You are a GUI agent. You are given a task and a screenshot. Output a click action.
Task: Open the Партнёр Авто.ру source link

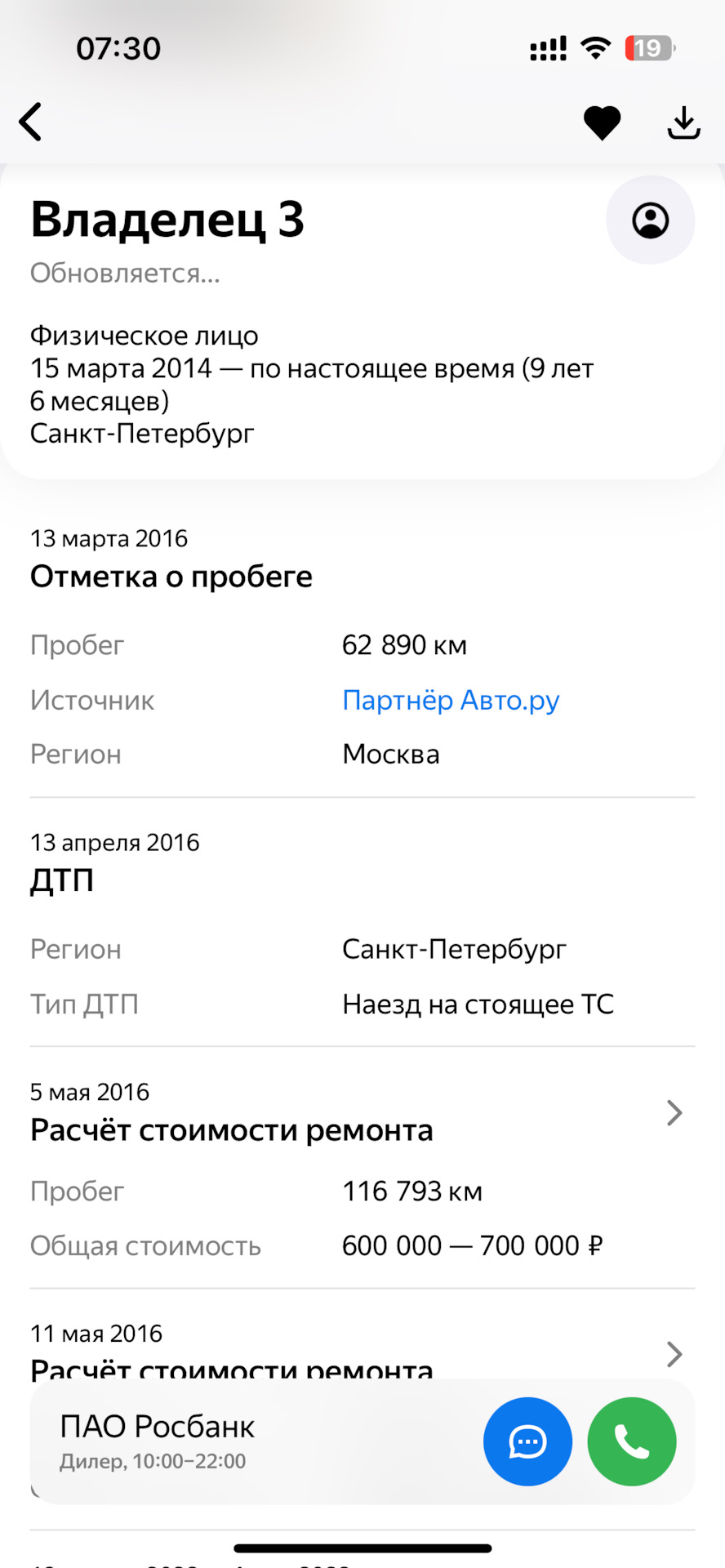(451, 700)
